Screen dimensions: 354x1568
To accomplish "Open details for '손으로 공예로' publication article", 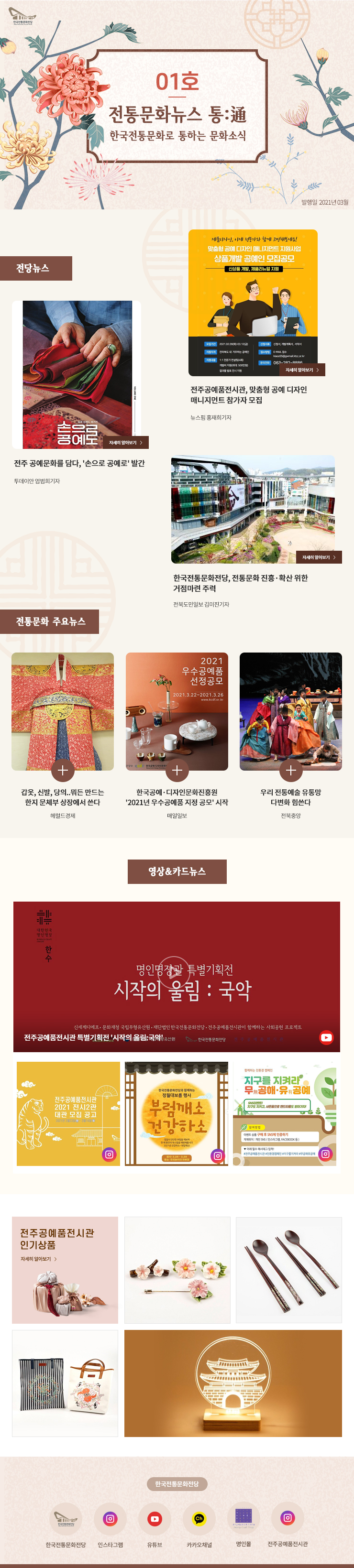I will click(x=125, y=443).
